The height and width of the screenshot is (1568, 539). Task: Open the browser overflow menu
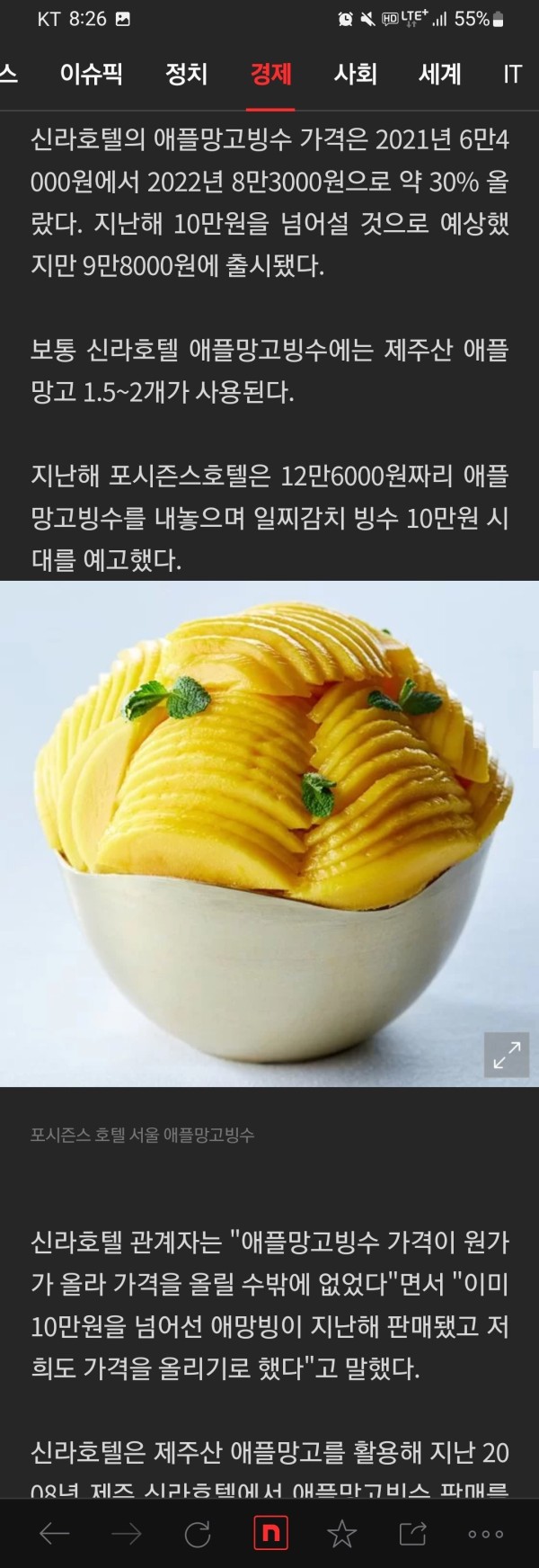click(485, 1534)
